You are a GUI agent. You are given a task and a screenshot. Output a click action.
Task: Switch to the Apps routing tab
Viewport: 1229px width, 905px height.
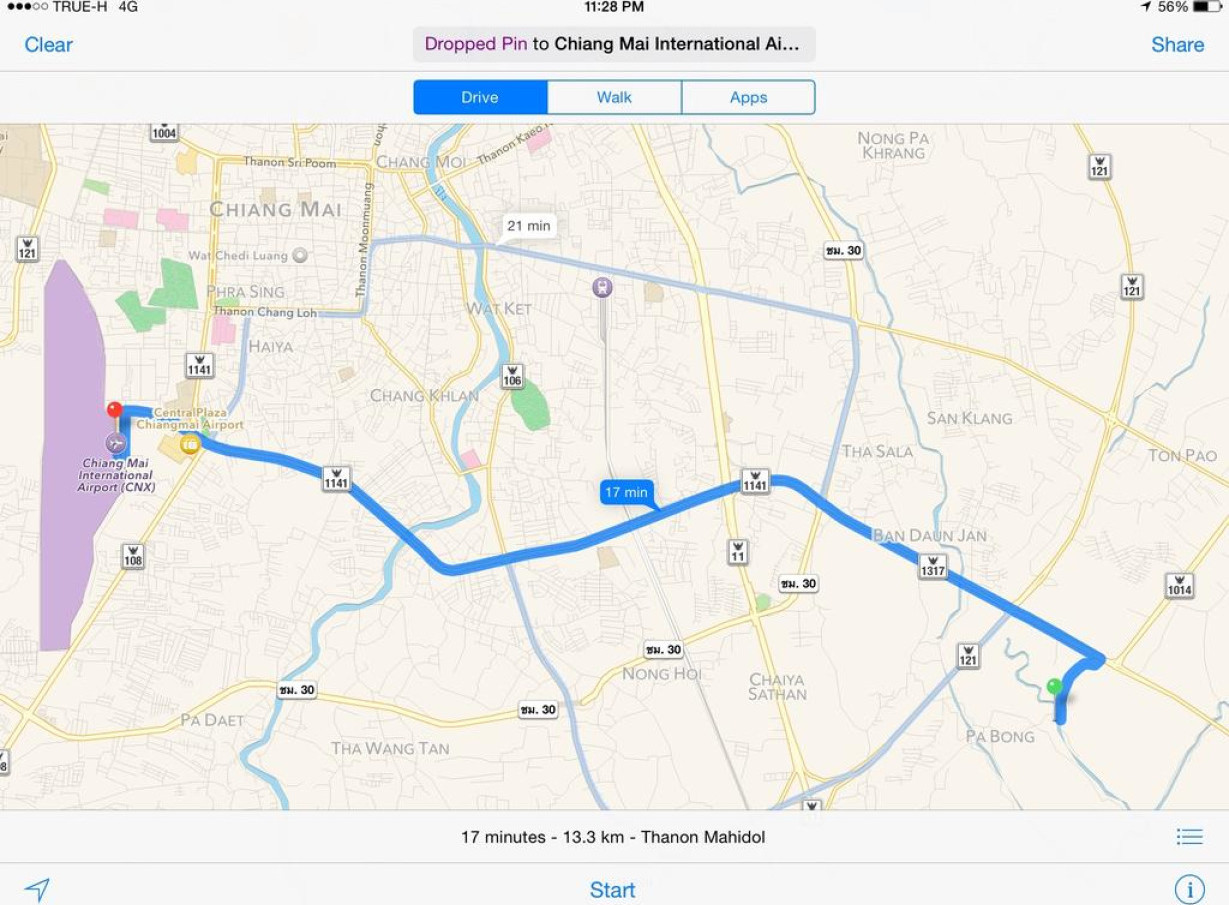[x=748, y=98]
